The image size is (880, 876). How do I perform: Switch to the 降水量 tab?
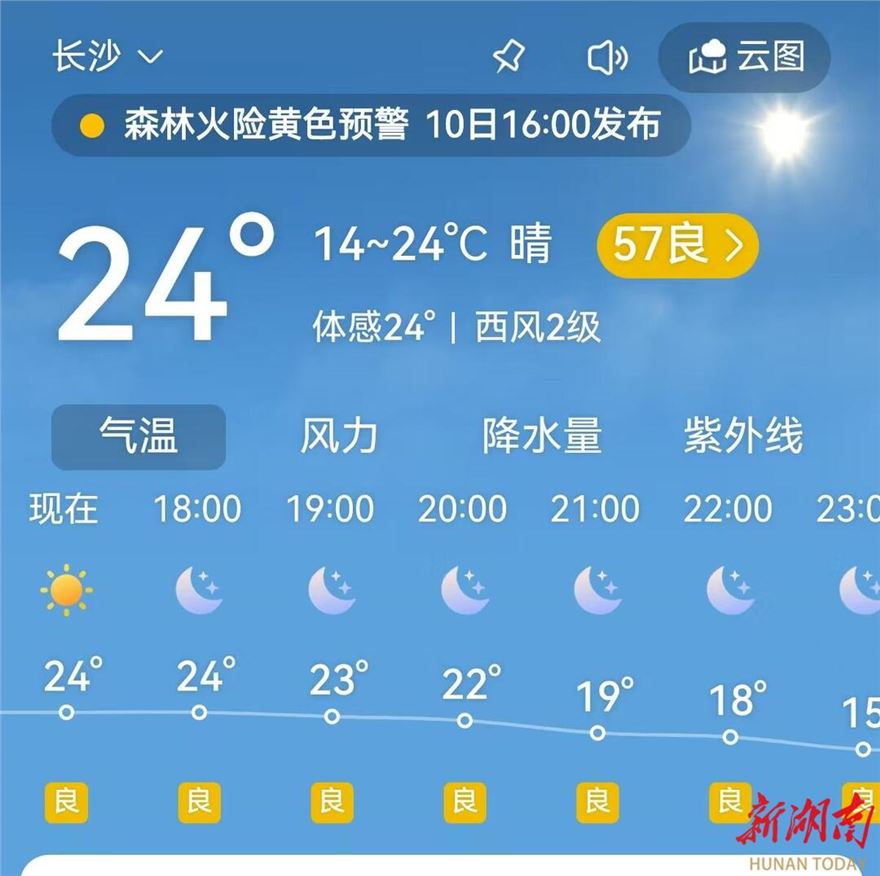pyautogui.click(x=542, y=437)
